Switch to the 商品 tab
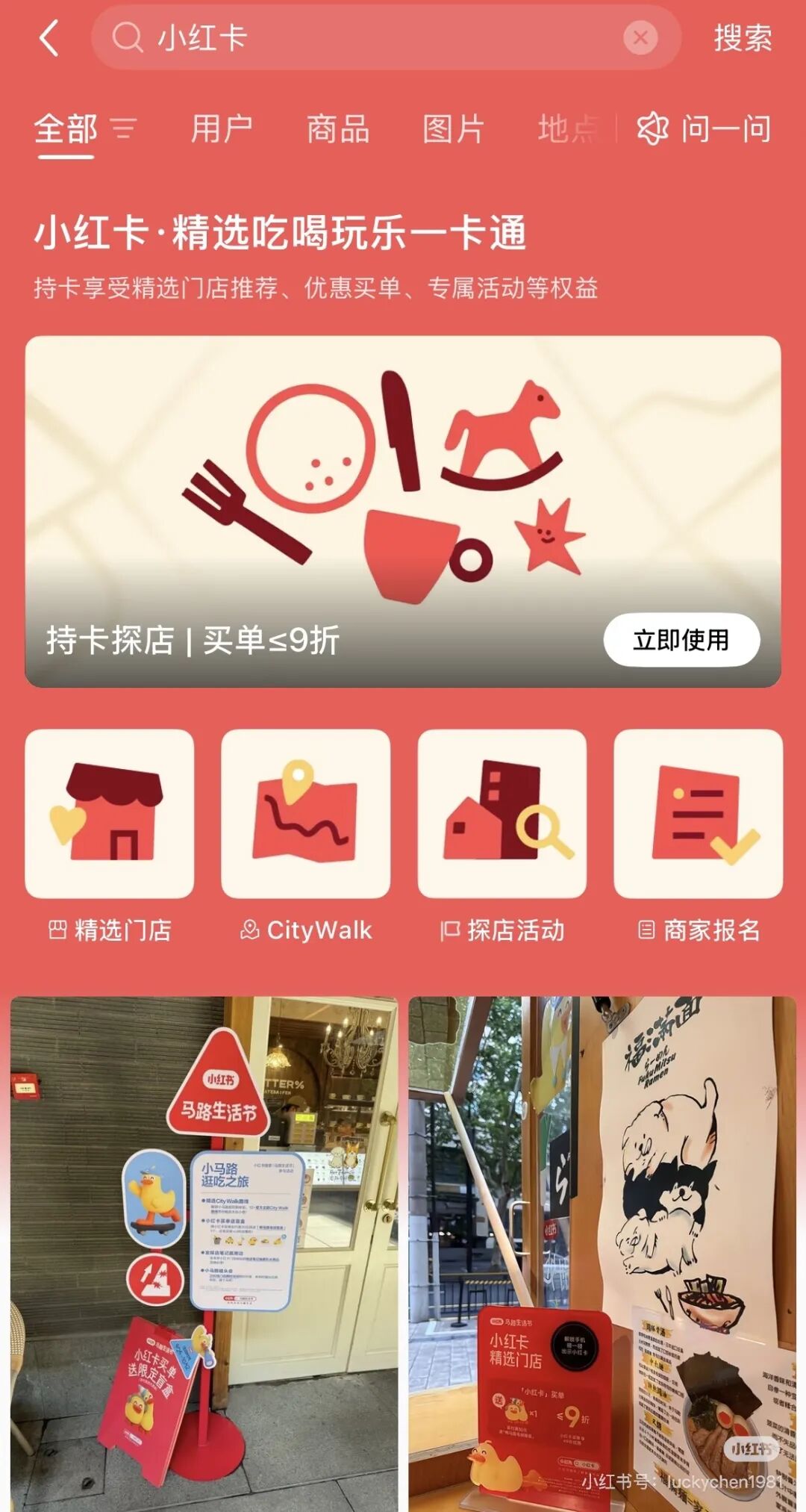The height and width of the screenshot is (1512, 806). tap(338, 129)
